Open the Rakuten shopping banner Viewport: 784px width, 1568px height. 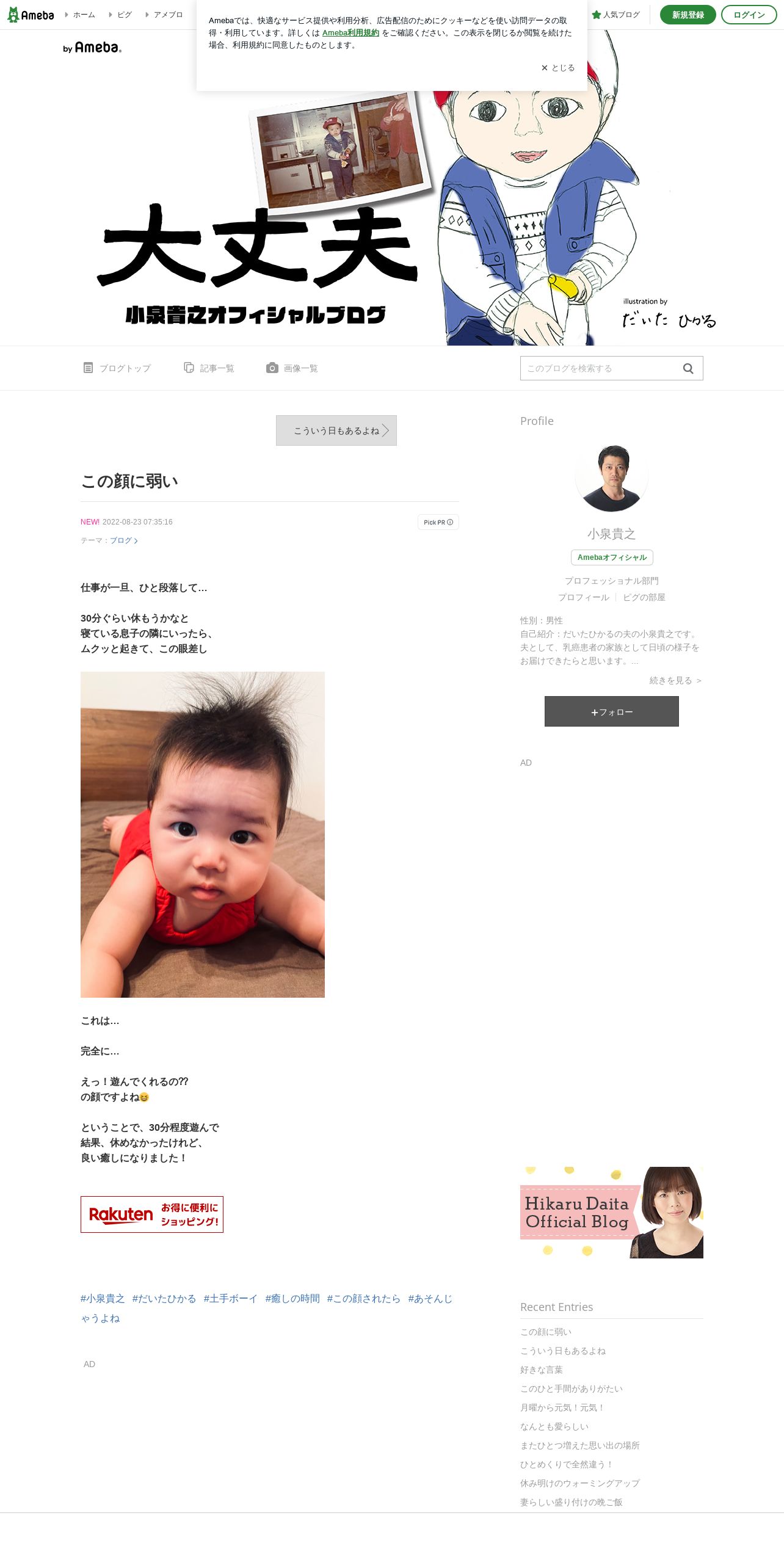pyautogui.click(x=152, y=1214)
